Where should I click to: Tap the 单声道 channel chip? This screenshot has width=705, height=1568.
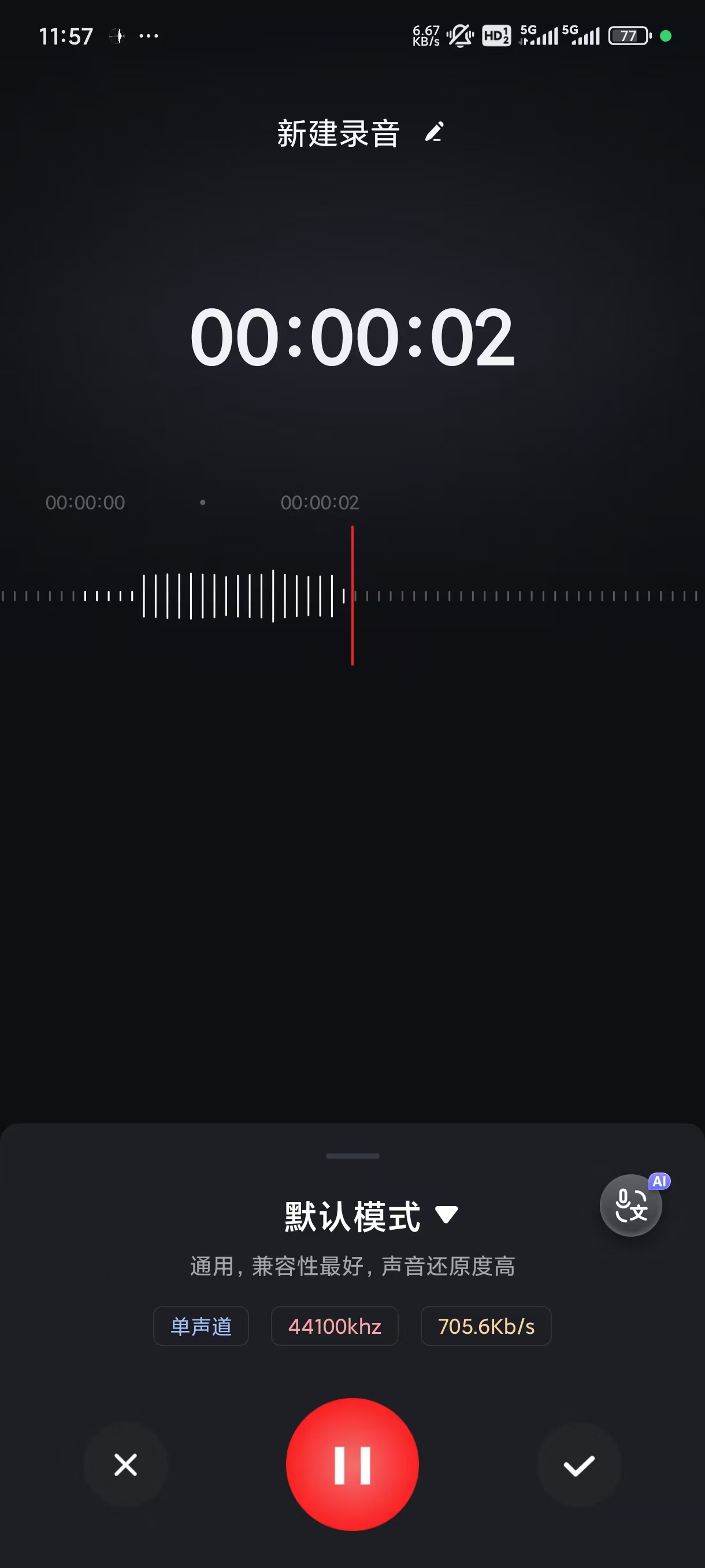click(x=201, y=1326)
